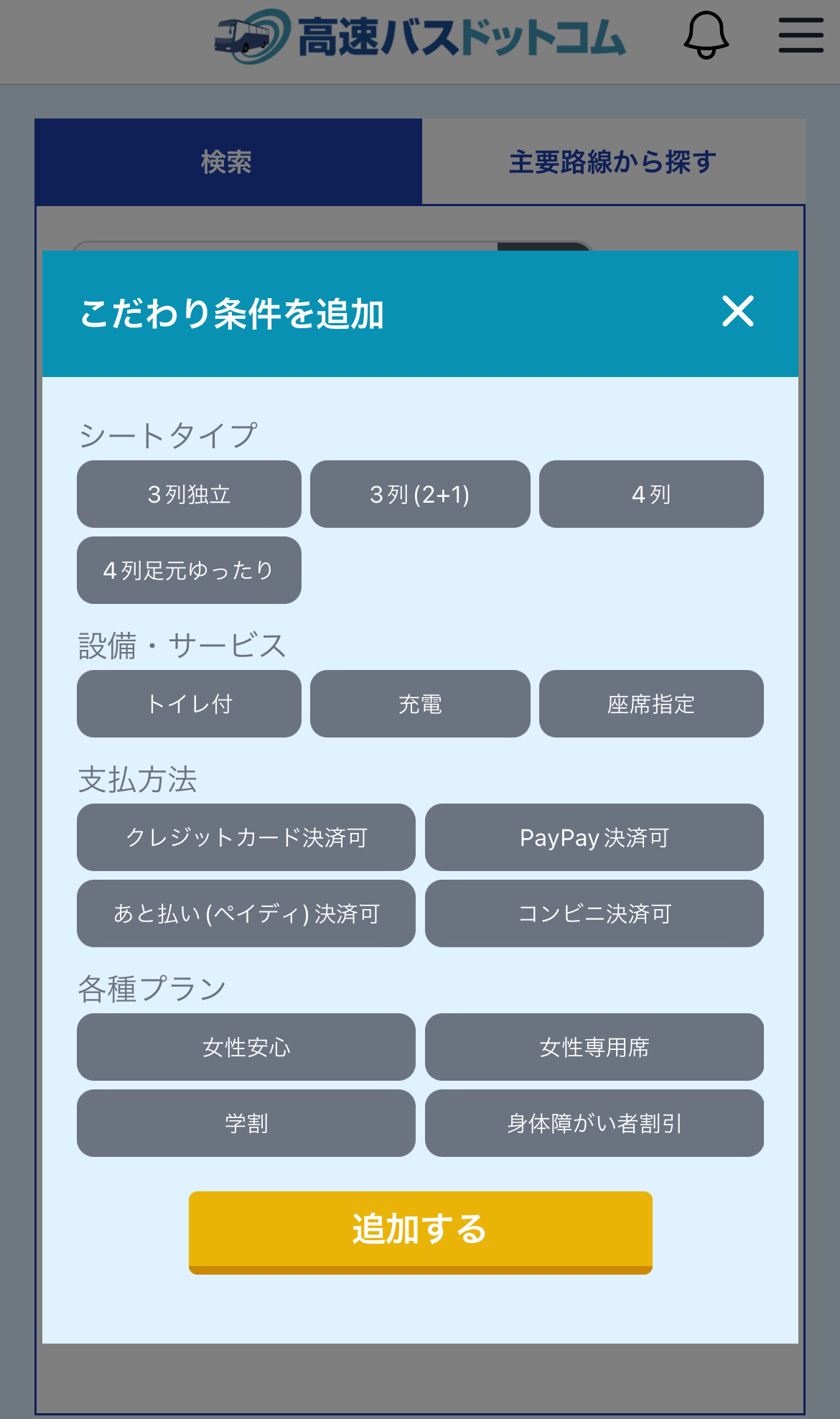
Task: Open the hamburger menu
Action: (801, 35)
